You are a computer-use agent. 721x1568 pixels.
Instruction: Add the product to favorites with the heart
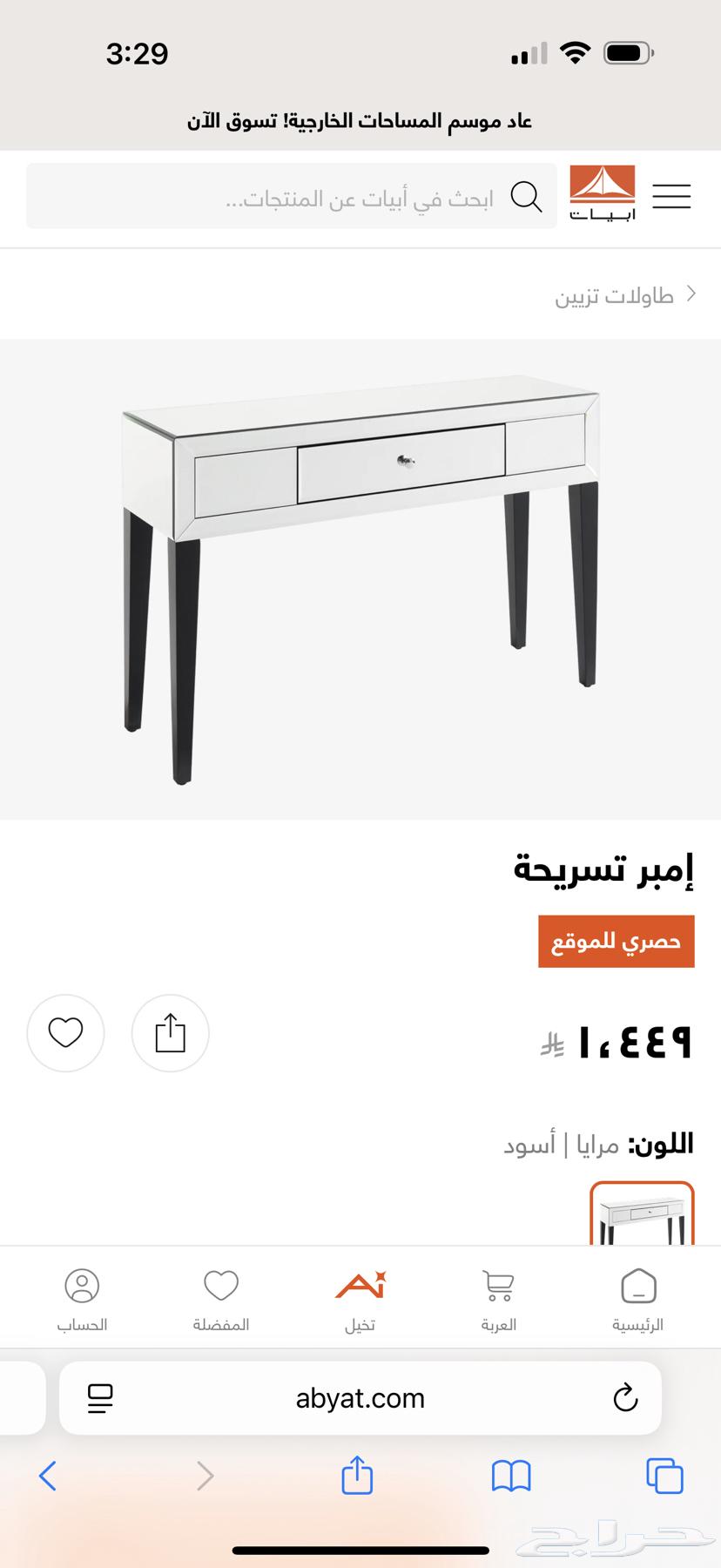click(65, 1033)
